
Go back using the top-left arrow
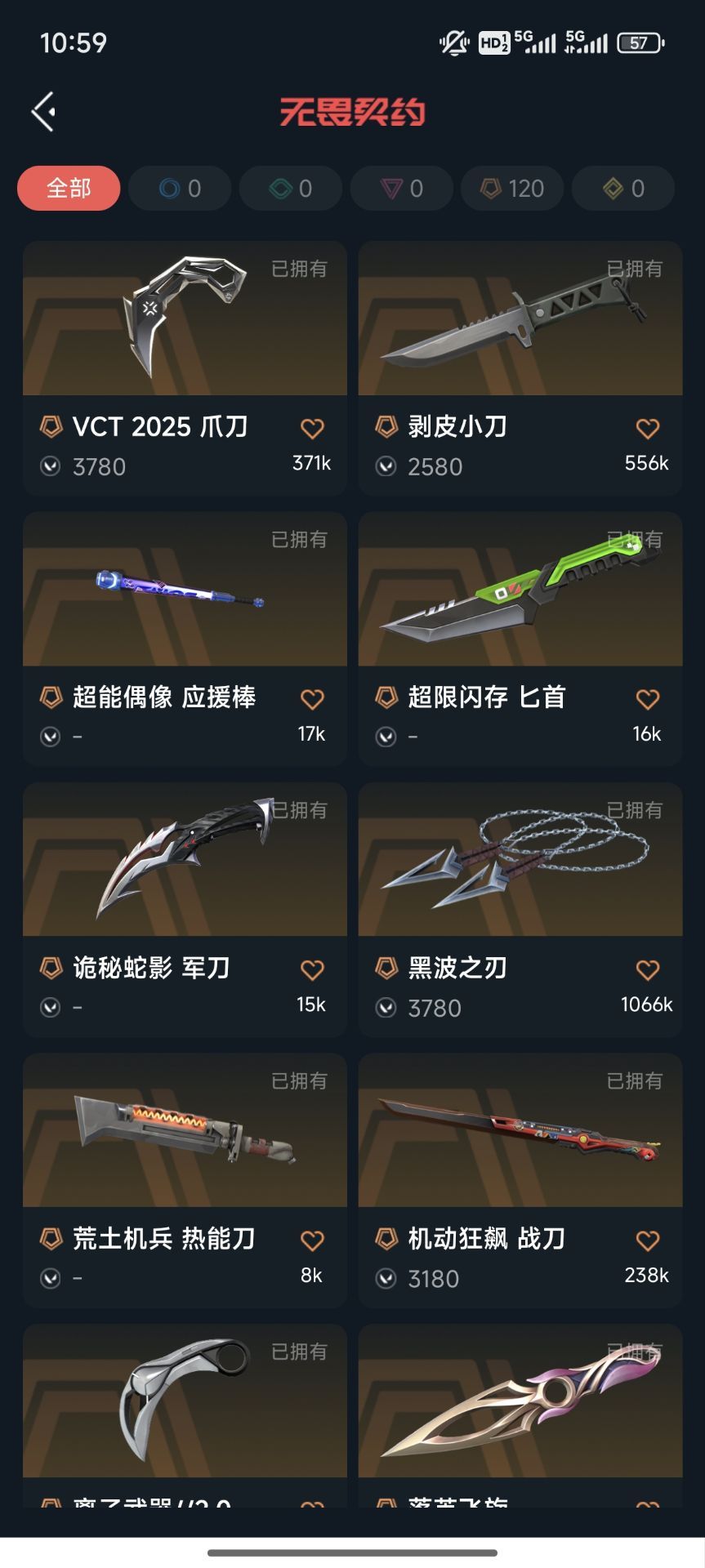[x=43, y=111]
